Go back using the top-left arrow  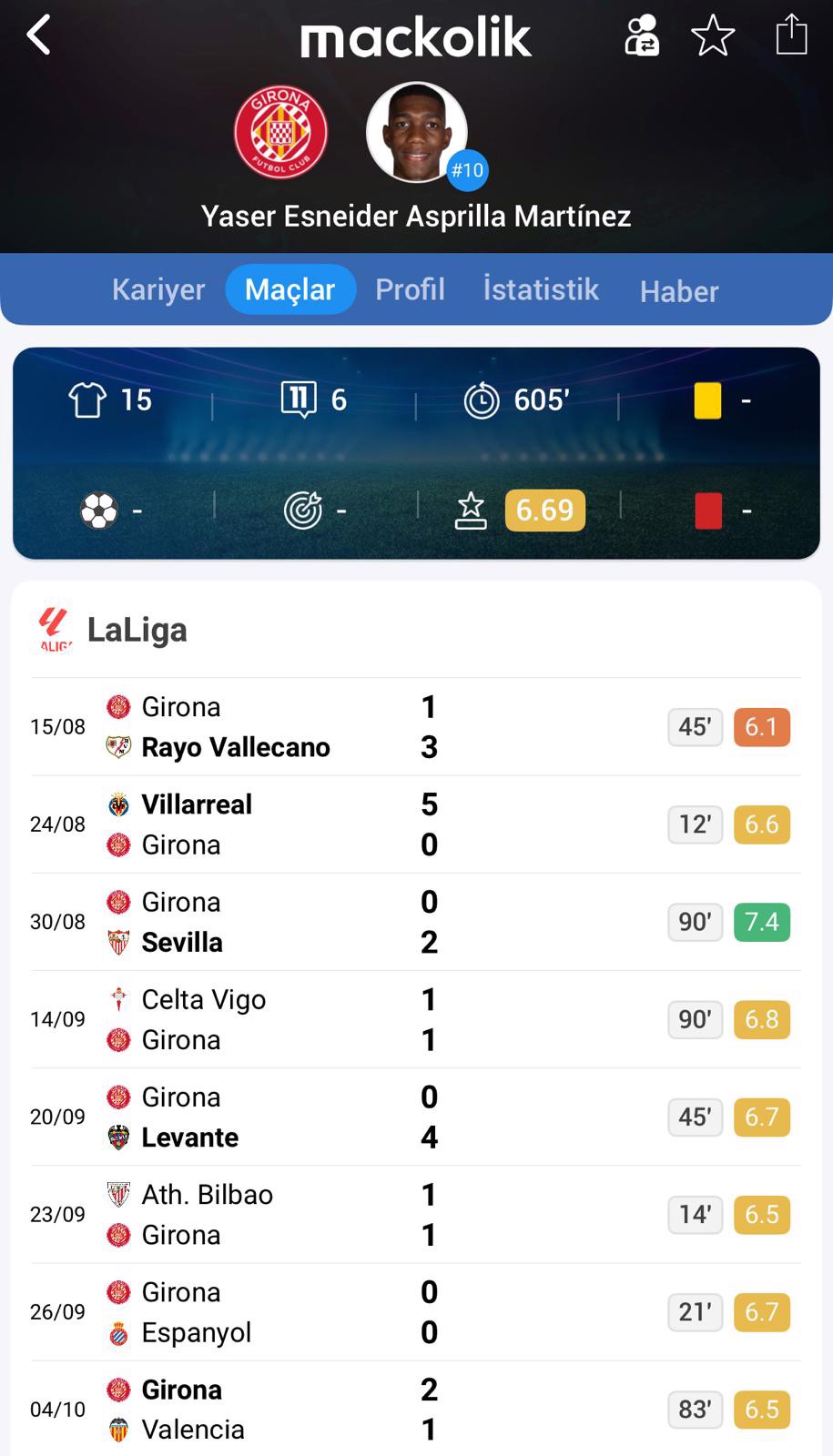tap(38, 36)
